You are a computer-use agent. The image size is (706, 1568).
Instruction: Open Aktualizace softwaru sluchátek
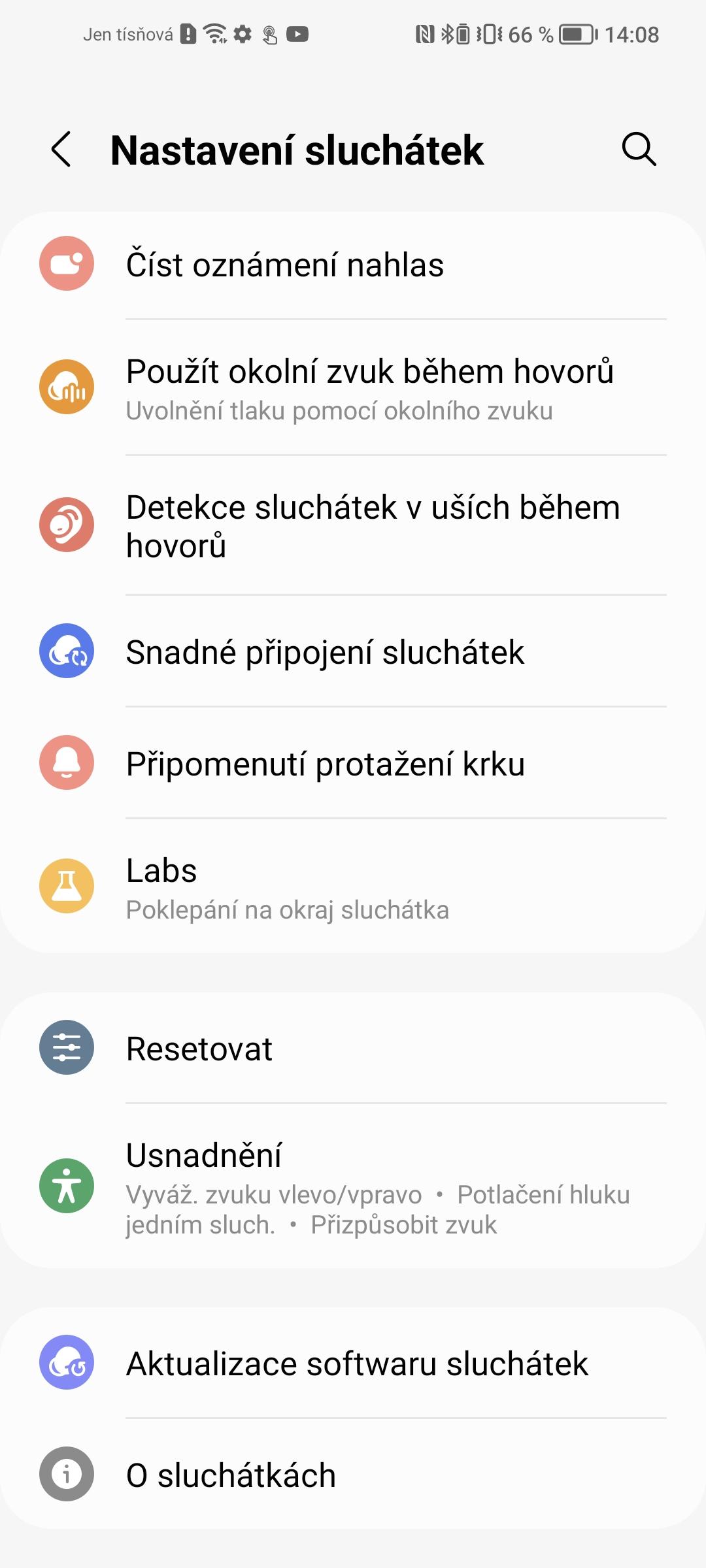click(353, 1363)
